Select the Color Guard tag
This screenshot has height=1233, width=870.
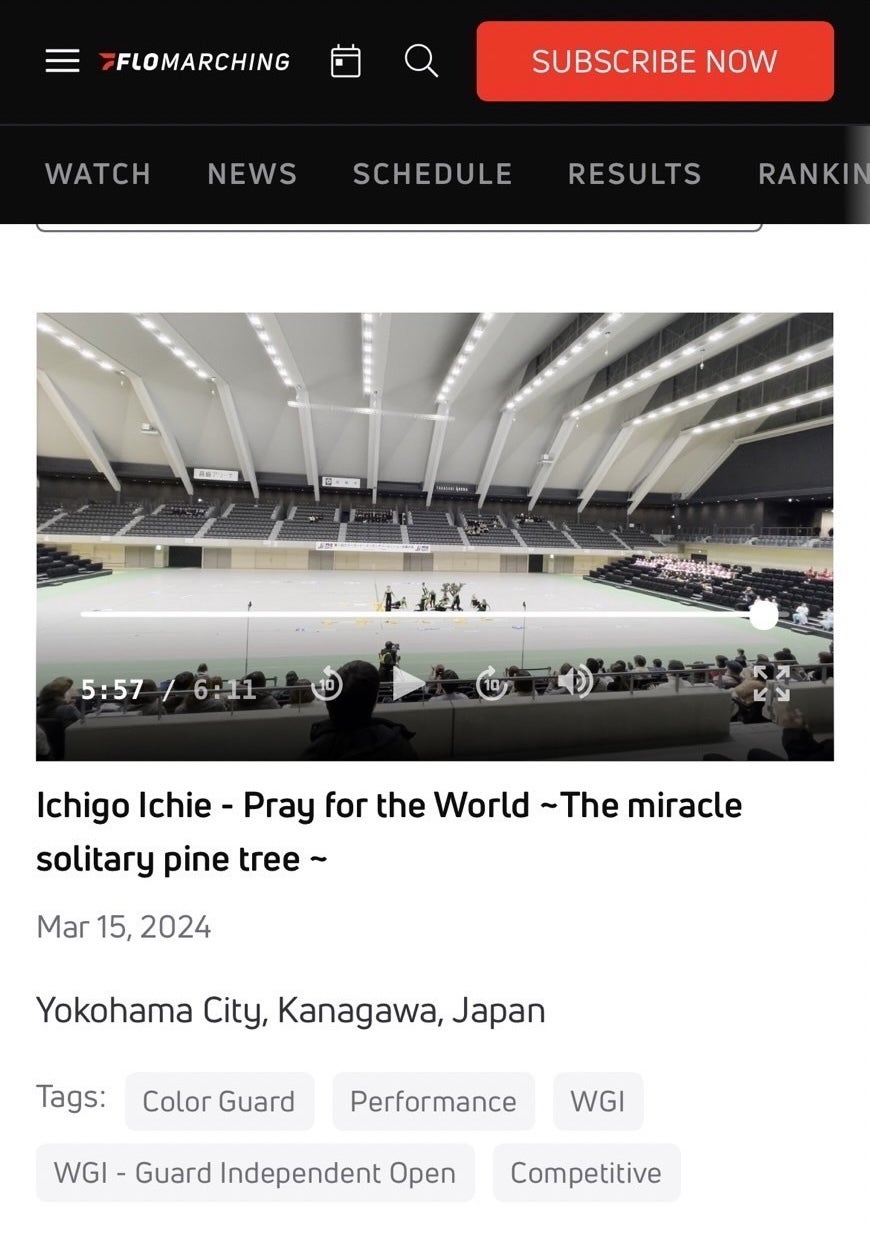click(x=219, y=1101)
